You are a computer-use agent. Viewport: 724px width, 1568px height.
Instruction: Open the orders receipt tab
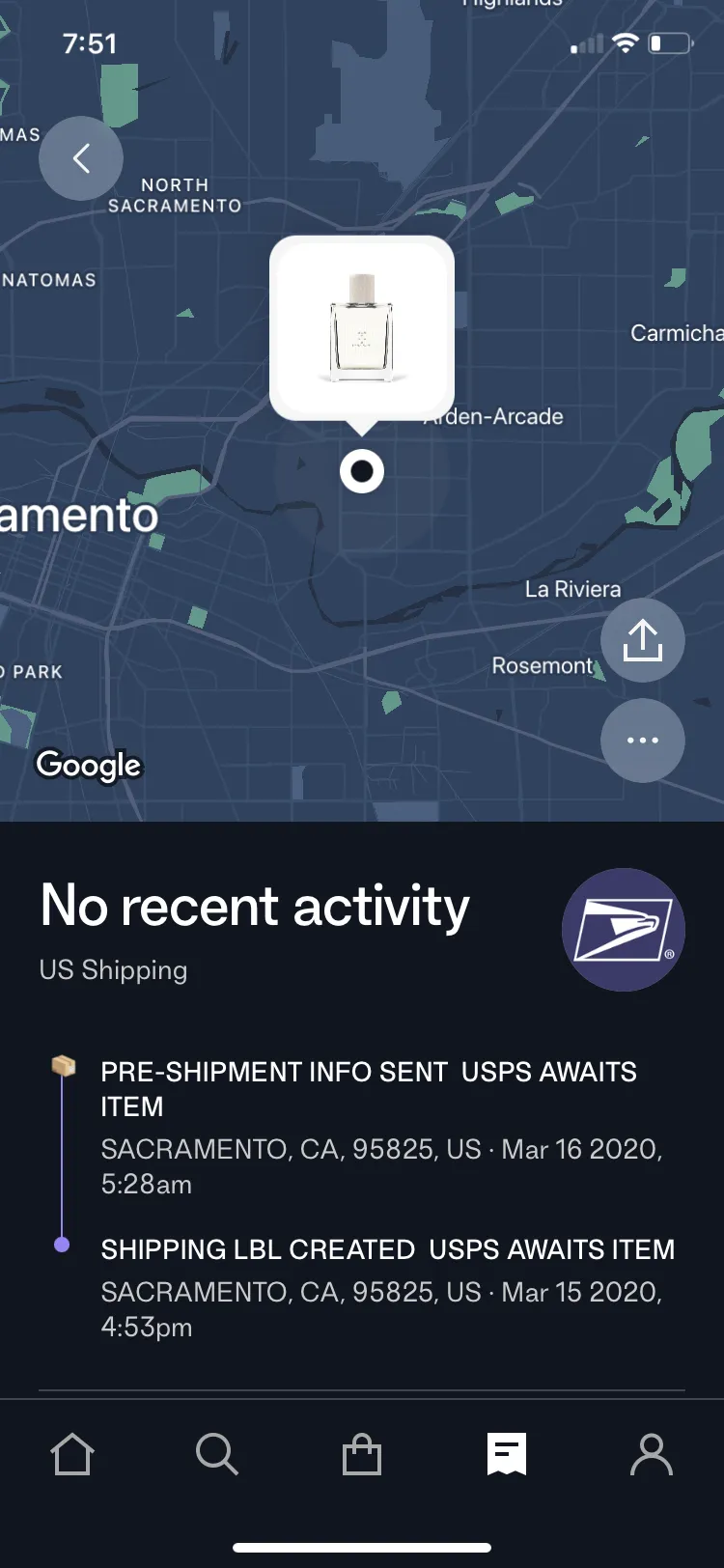pyautogui.click(x=507, y=1454)
